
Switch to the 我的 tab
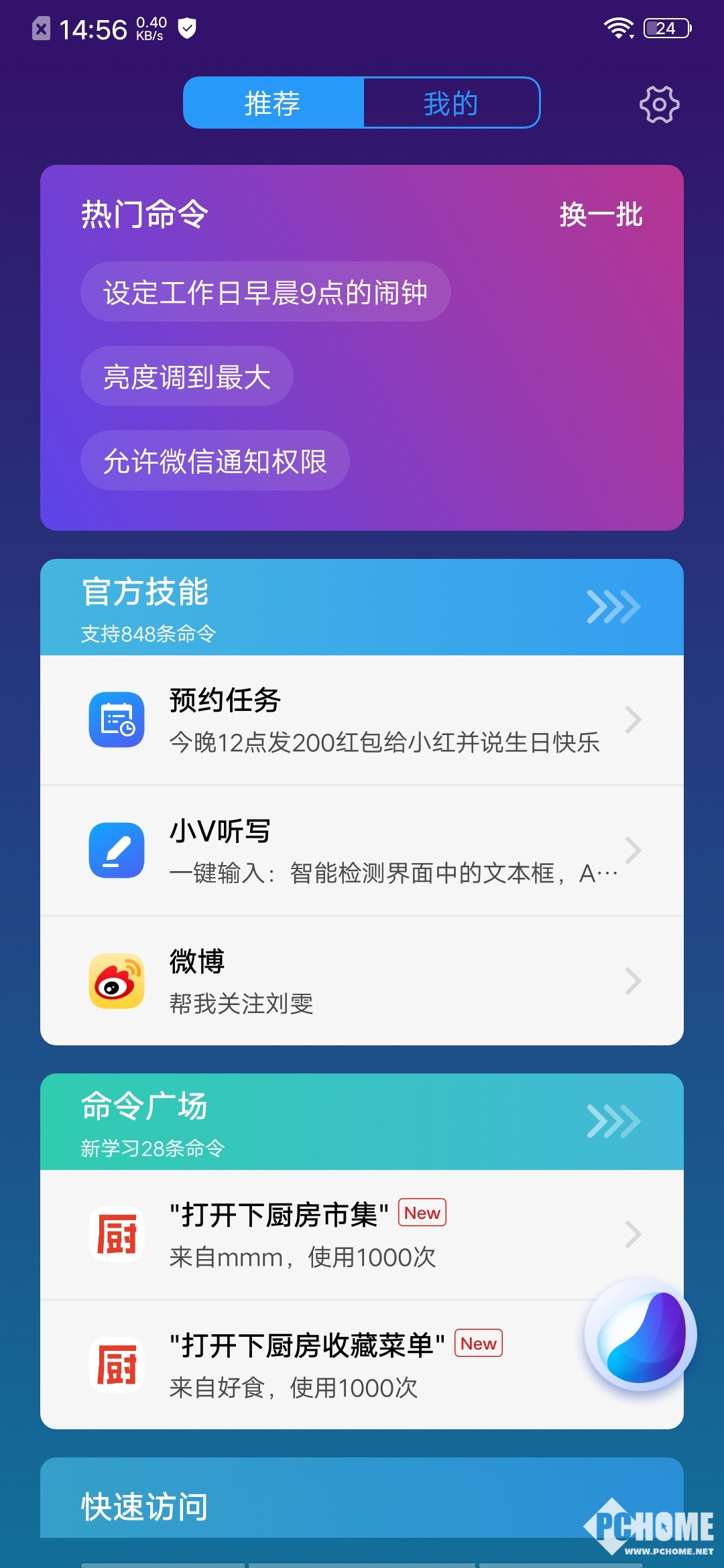point(451,103)
